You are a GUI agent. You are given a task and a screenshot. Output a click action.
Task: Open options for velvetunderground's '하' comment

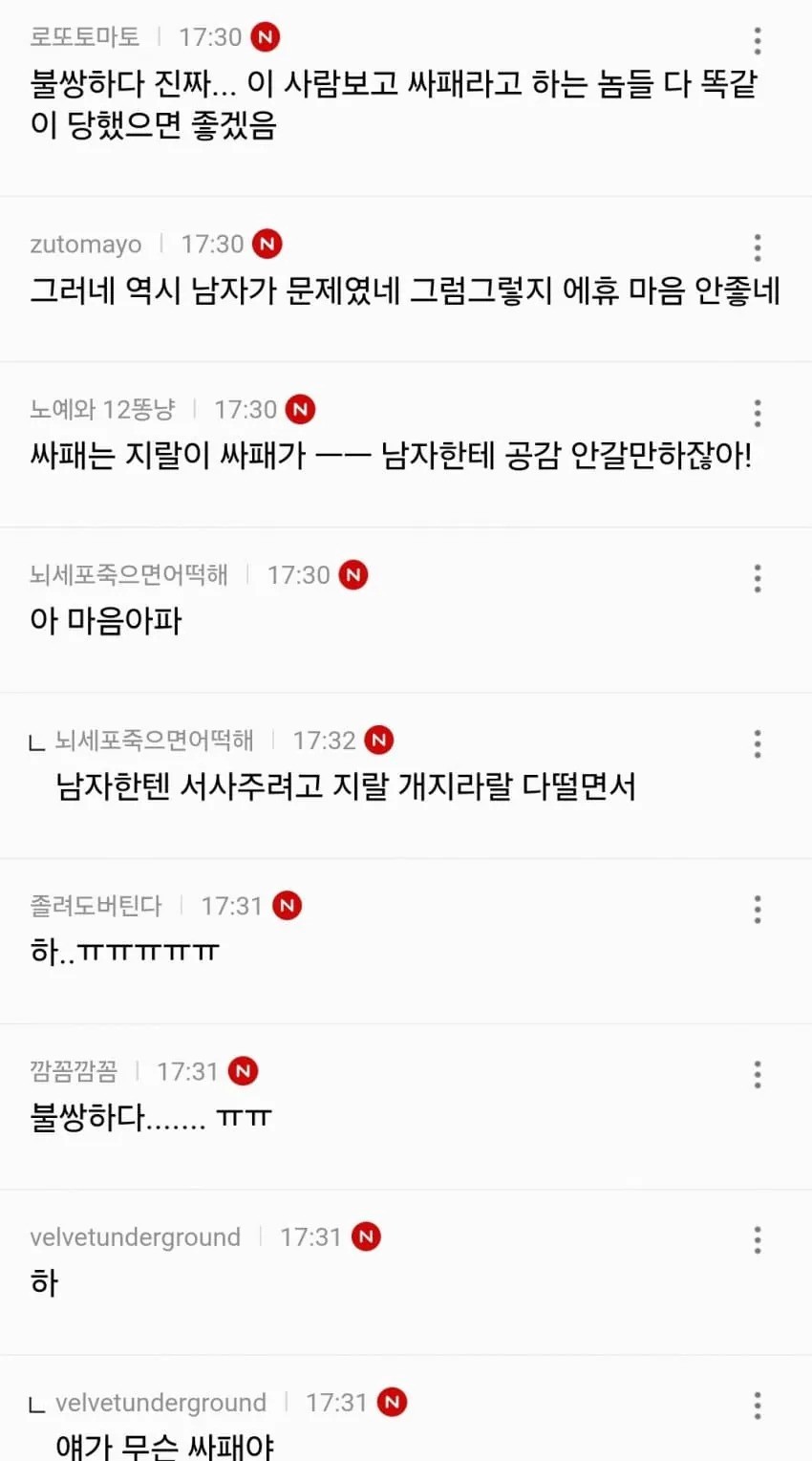coord(758,1239)
